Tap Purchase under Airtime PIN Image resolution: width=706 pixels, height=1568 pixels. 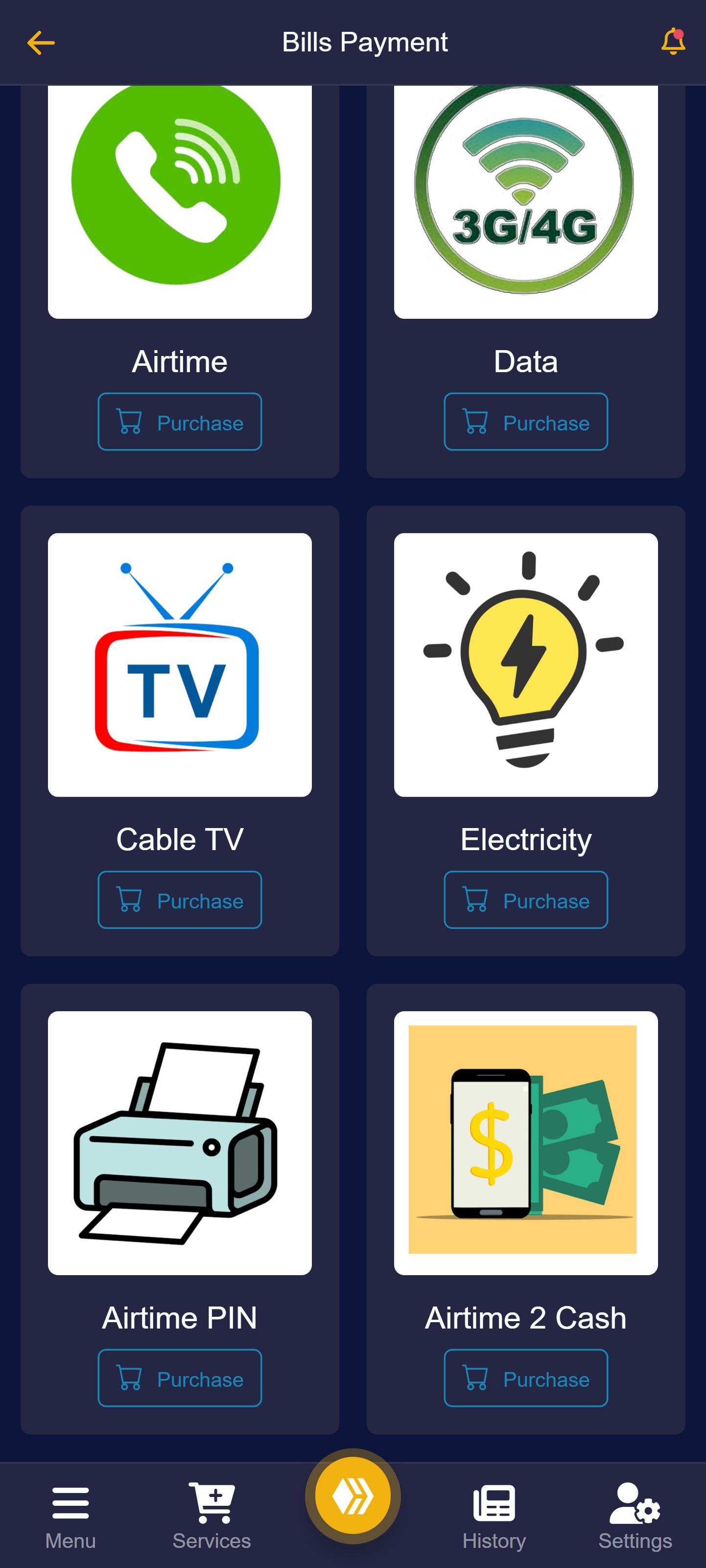[x=180, y=1378]
